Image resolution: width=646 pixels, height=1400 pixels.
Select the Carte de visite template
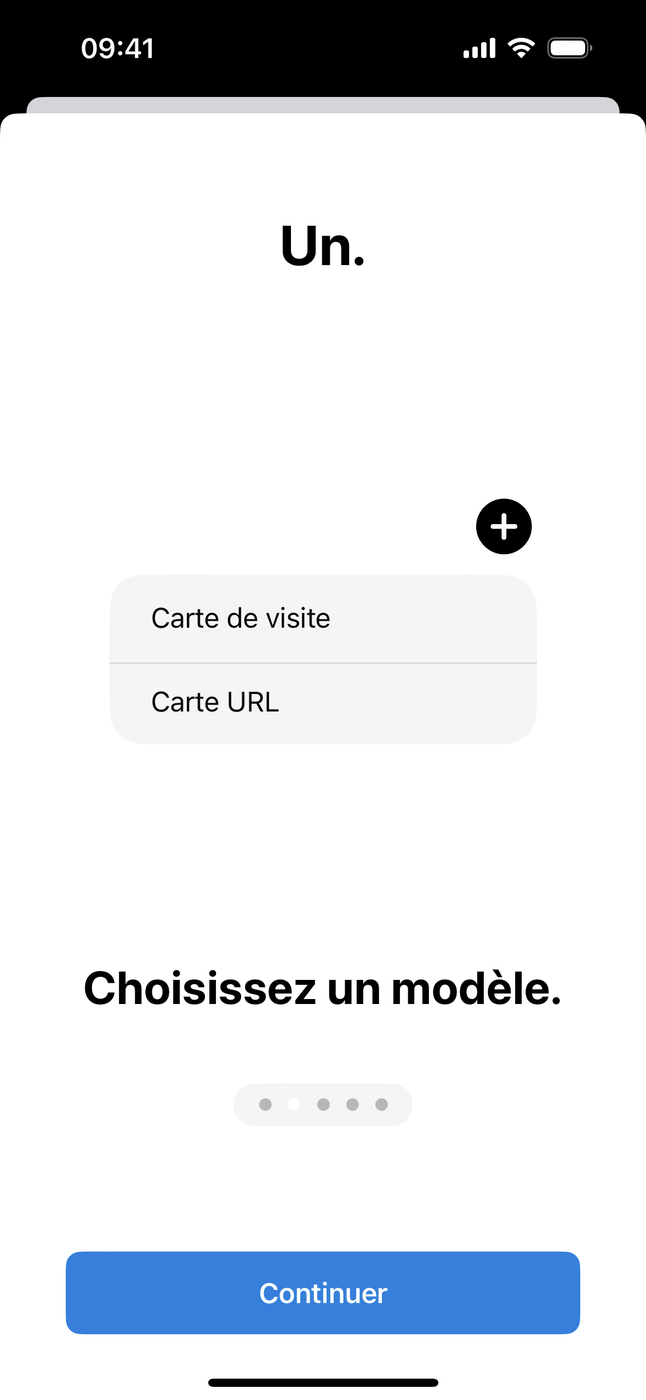click(x=322, y=619)
